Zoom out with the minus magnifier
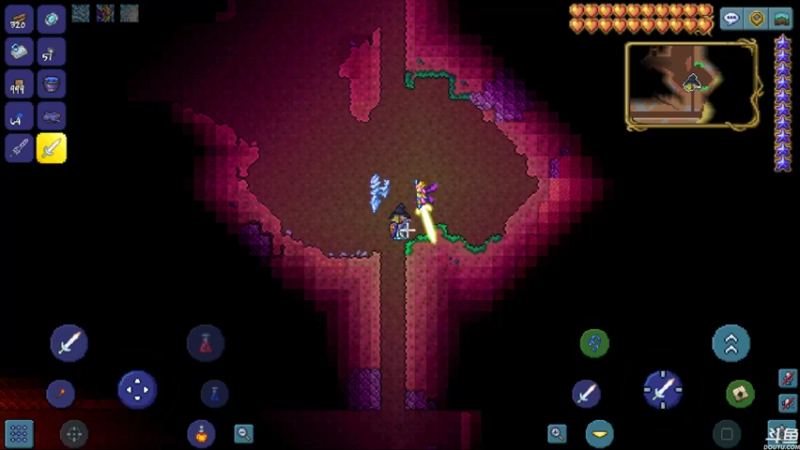The height and width of the screenshot is (450, 800). (243, 433)
